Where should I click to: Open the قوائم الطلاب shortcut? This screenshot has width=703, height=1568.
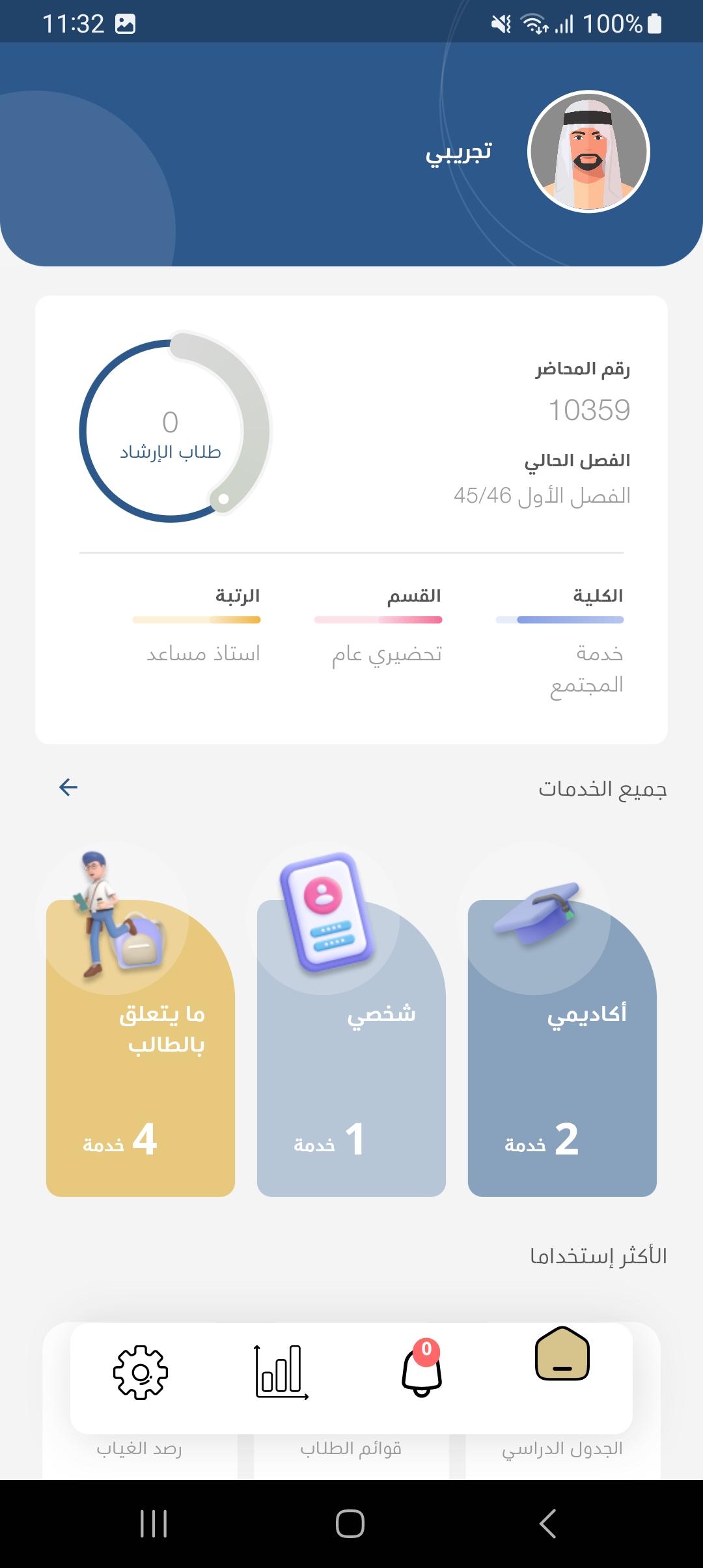(351, 1449)
